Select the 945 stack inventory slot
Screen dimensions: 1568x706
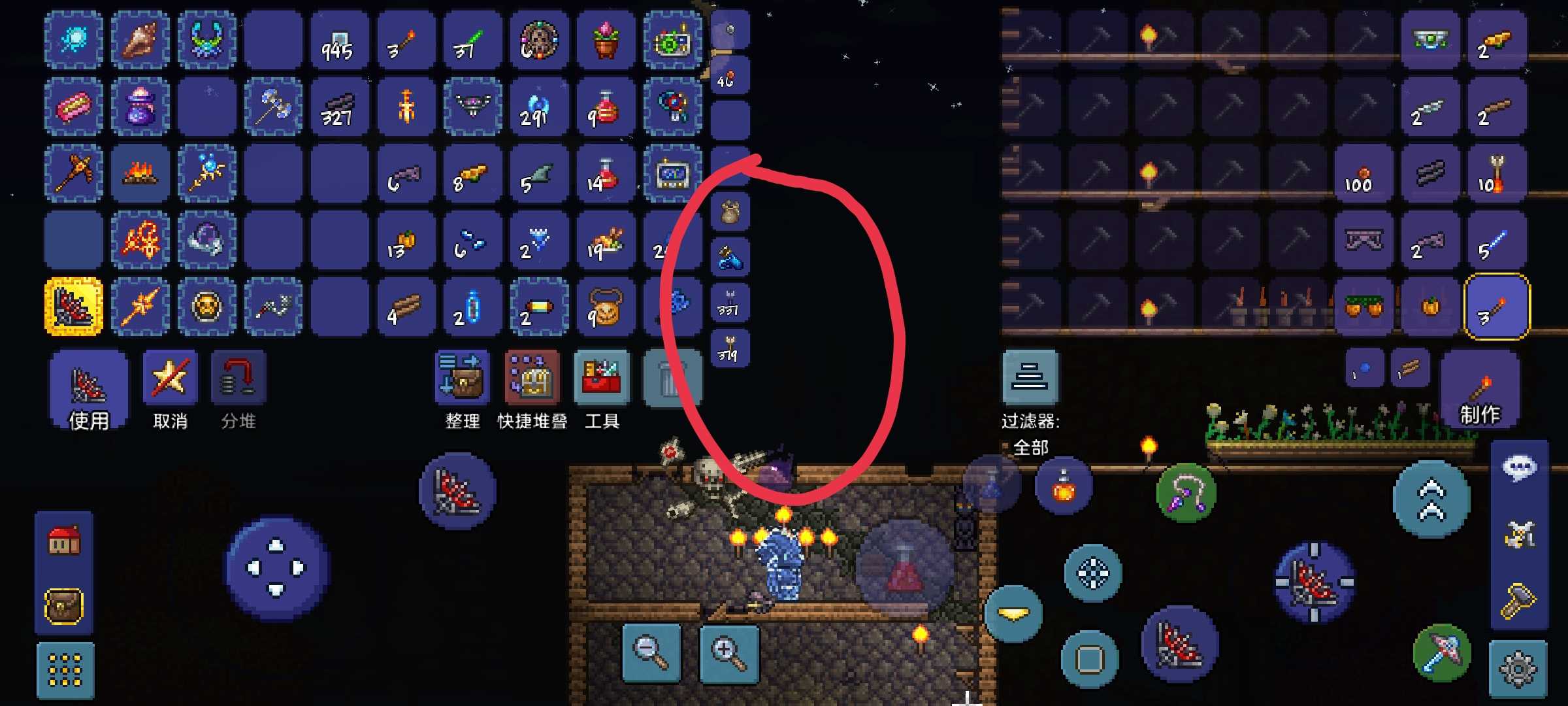[339, 40]
